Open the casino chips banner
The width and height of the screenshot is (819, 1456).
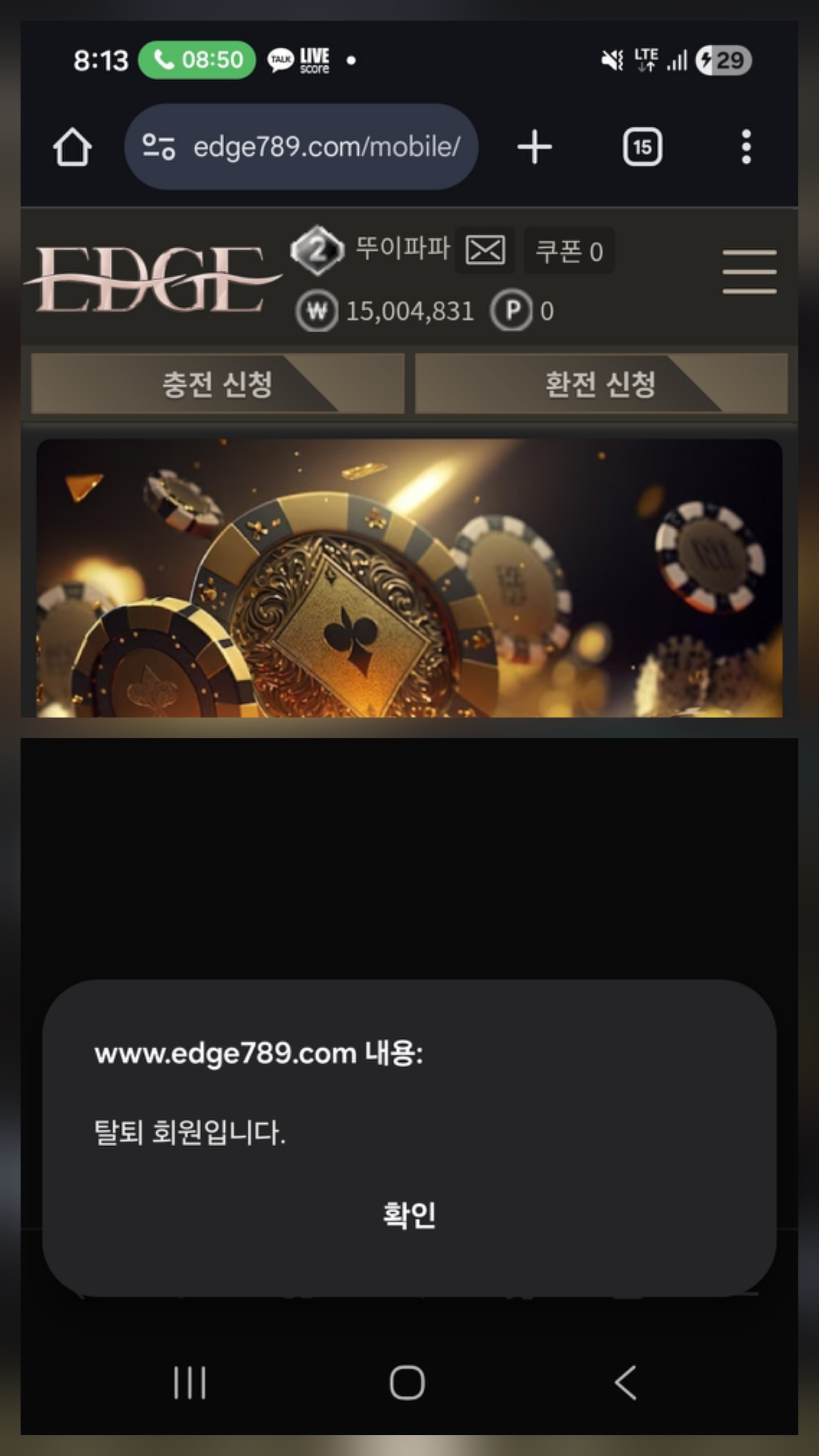pos(409,577)
